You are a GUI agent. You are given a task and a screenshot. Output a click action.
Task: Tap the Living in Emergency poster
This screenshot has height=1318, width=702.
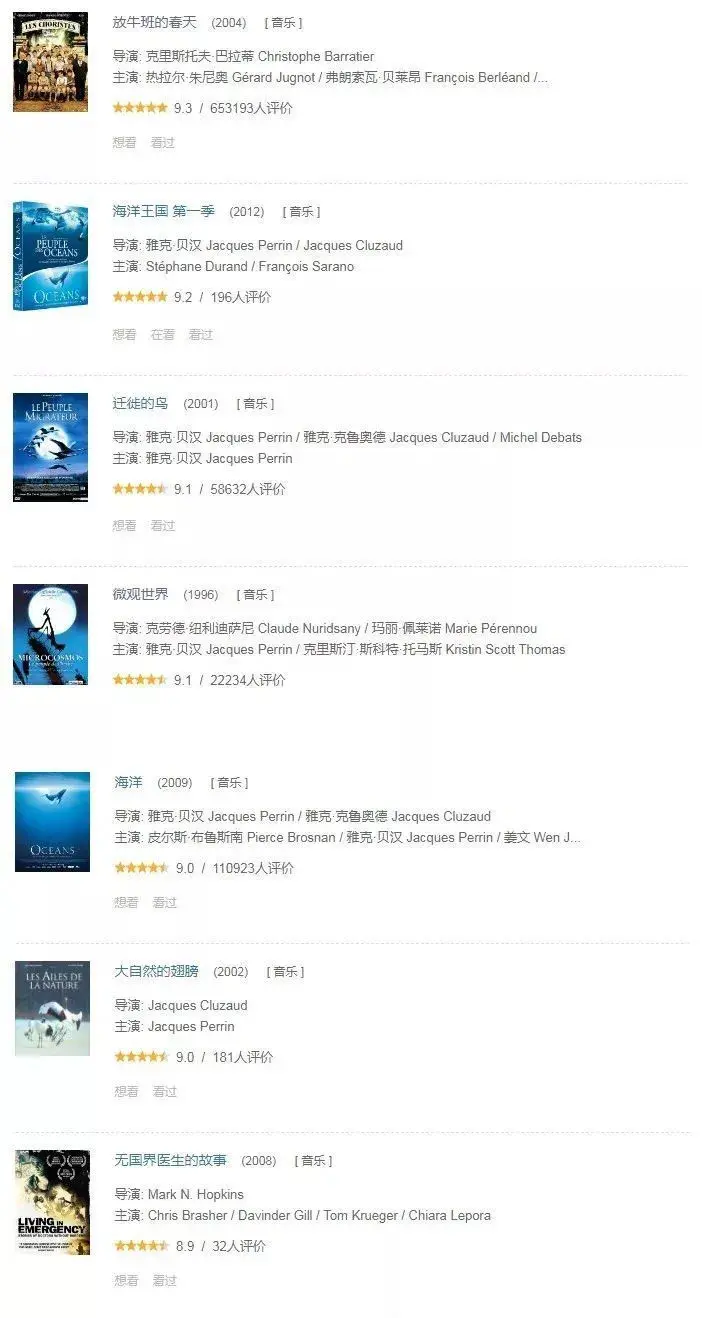[x=52, y=1202]
